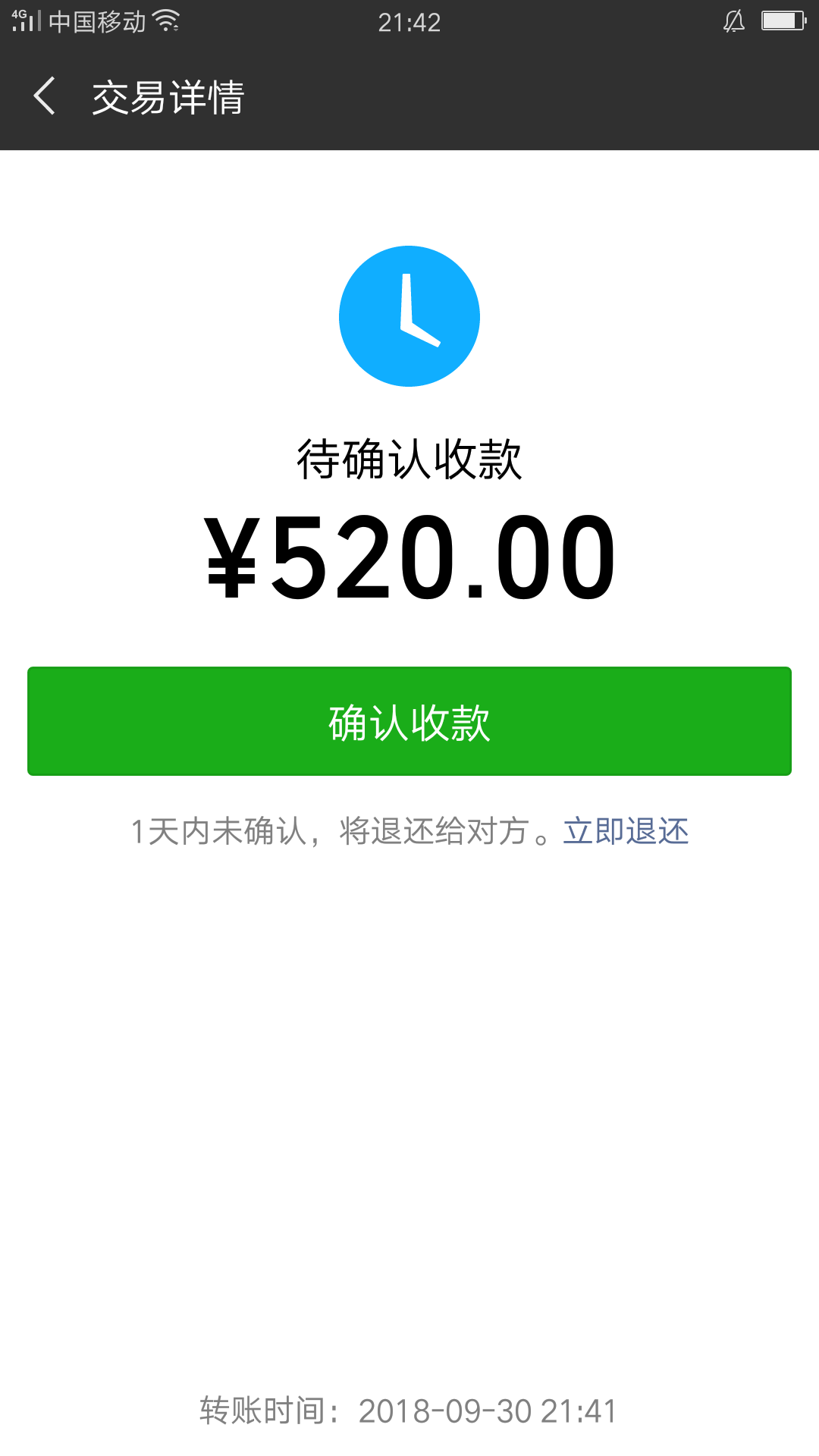819x1456 pixels.
Task: Tap the 交易详情 title text
Action: point(166,97)
